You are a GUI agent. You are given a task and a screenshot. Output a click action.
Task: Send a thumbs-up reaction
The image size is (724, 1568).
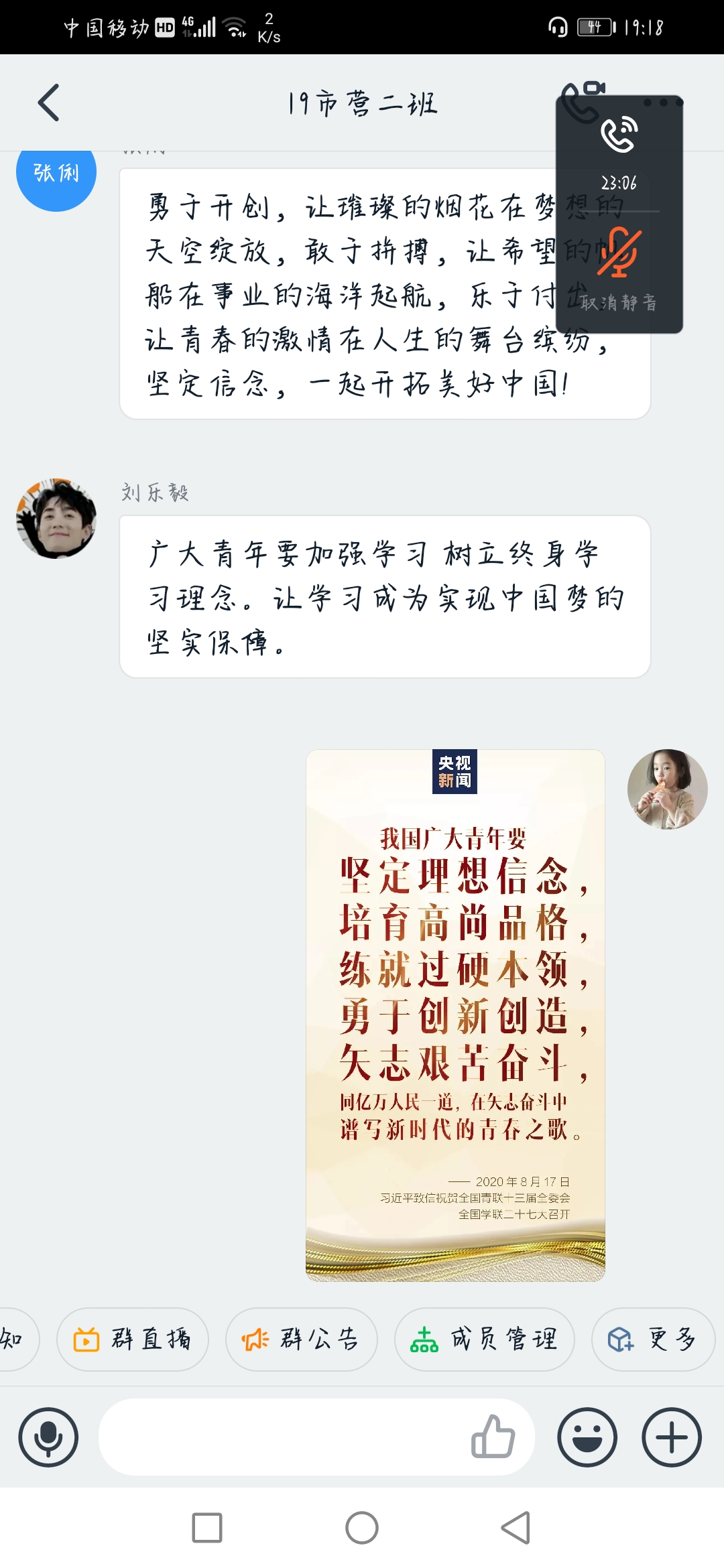(493, 1437)
